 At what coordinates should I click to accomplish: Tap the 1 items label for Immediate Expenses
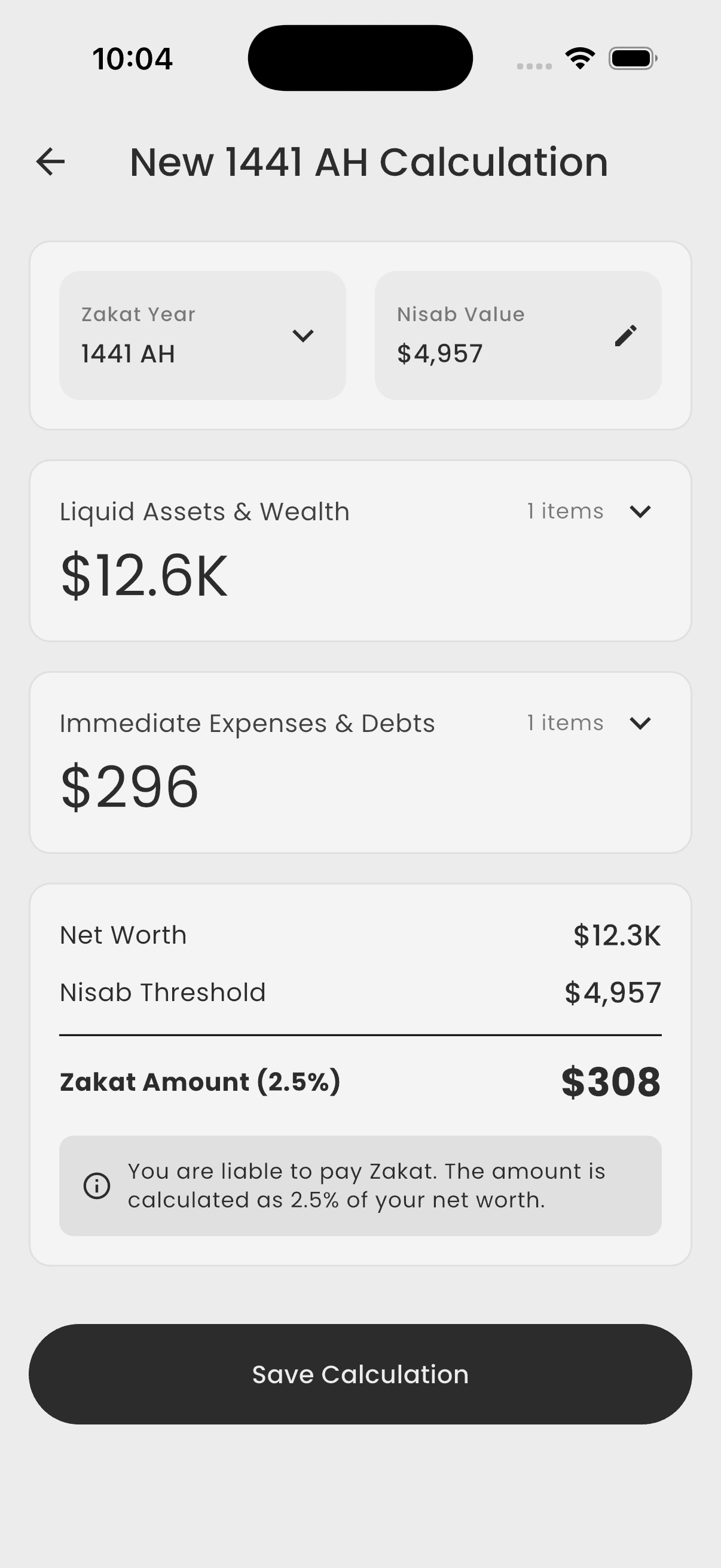point(564,723)
